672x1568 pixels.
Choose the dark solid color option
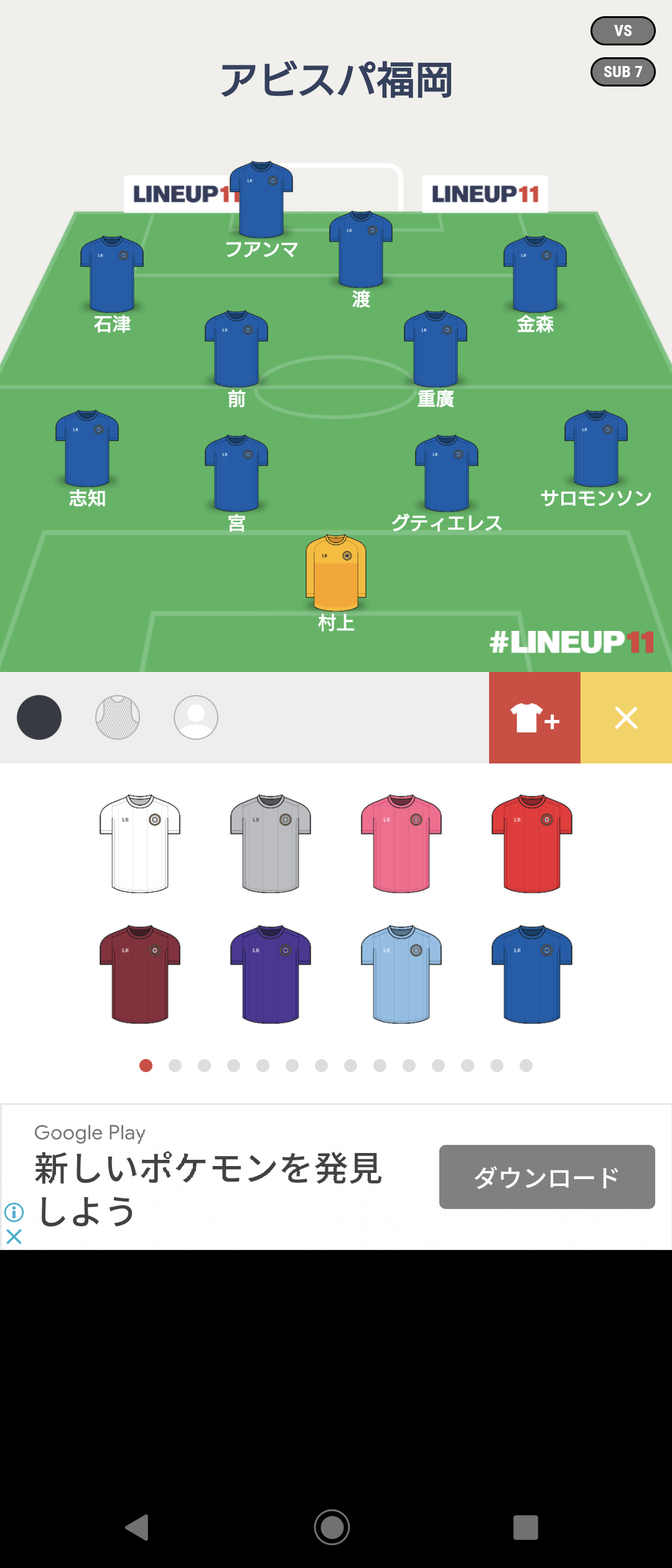pyautogui.click(x=39, y=717)
